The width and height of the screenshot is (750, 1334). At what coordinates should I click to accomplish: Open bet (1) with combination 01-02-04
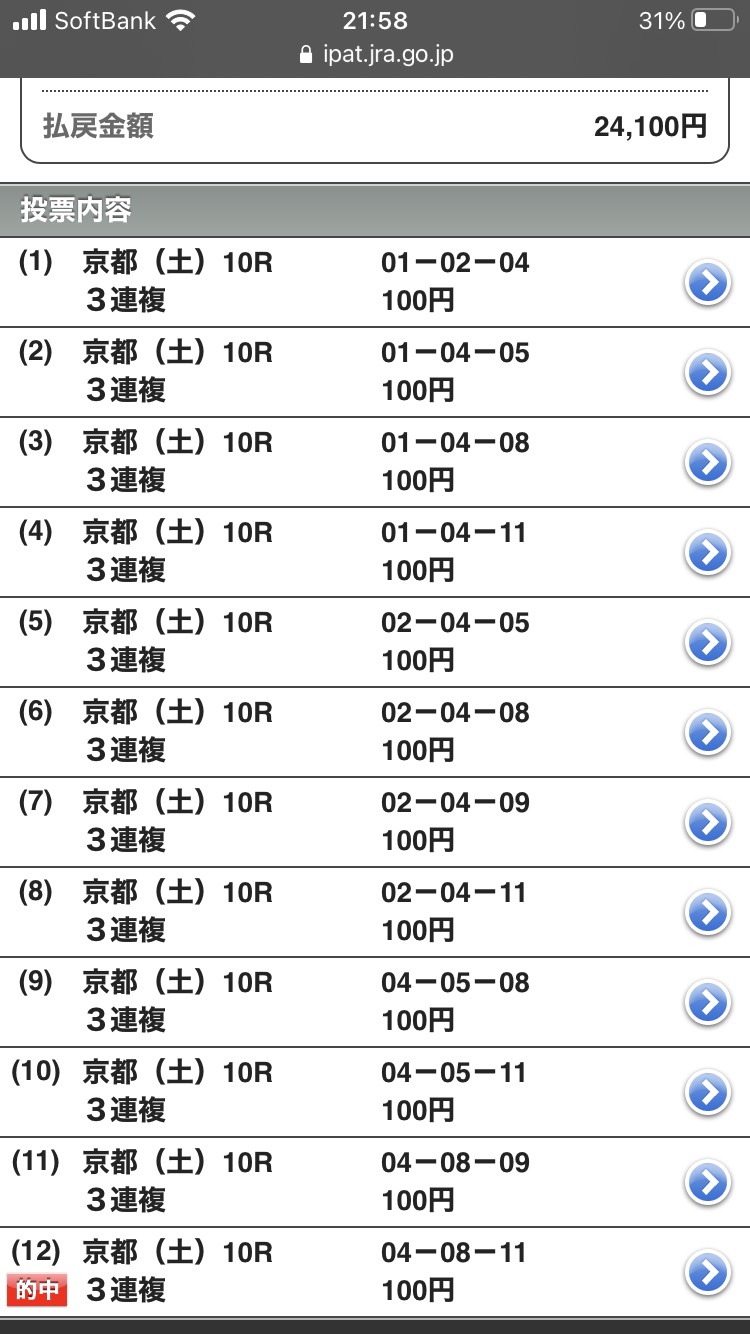[x=708, y=284]
